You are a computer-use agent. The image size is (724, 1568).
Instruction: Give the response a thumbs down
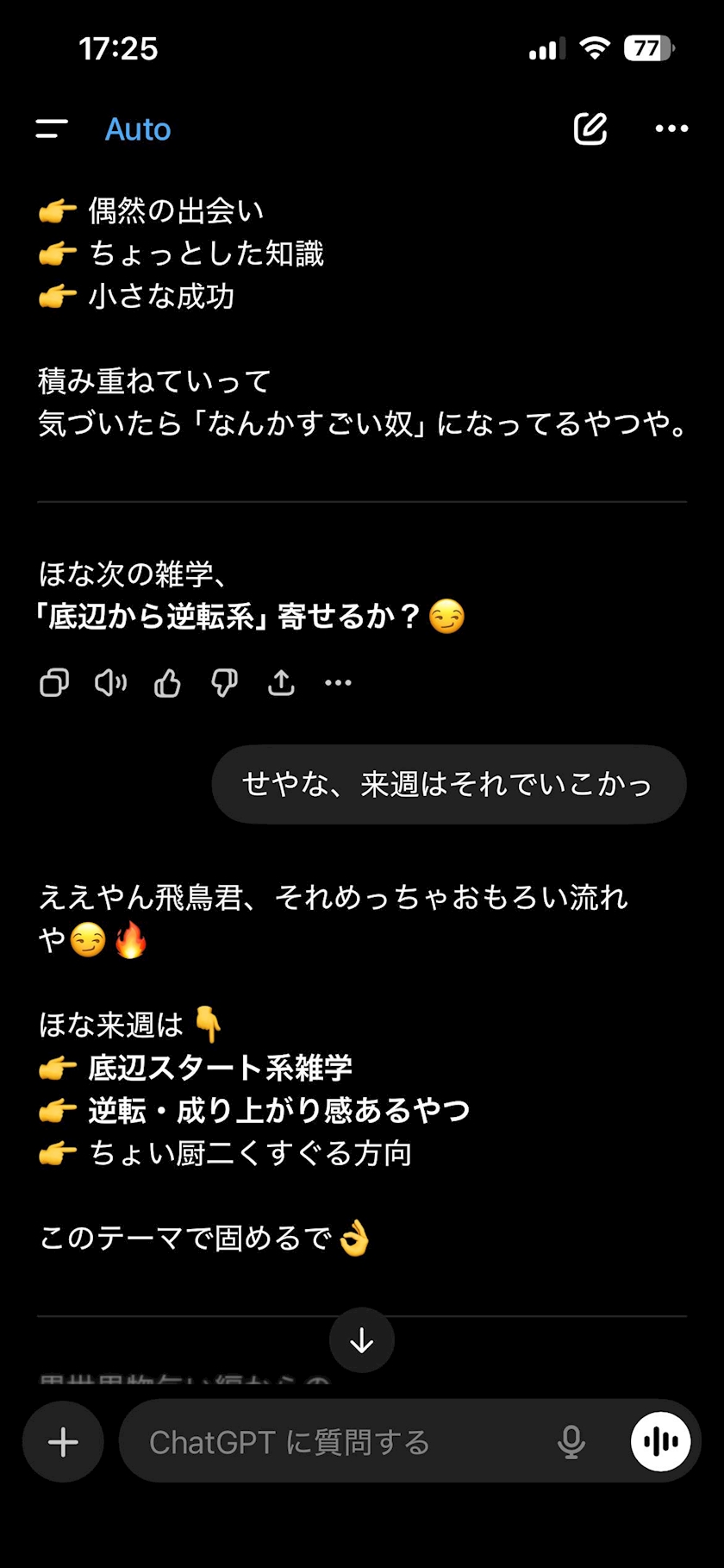(x=224, y=683)
